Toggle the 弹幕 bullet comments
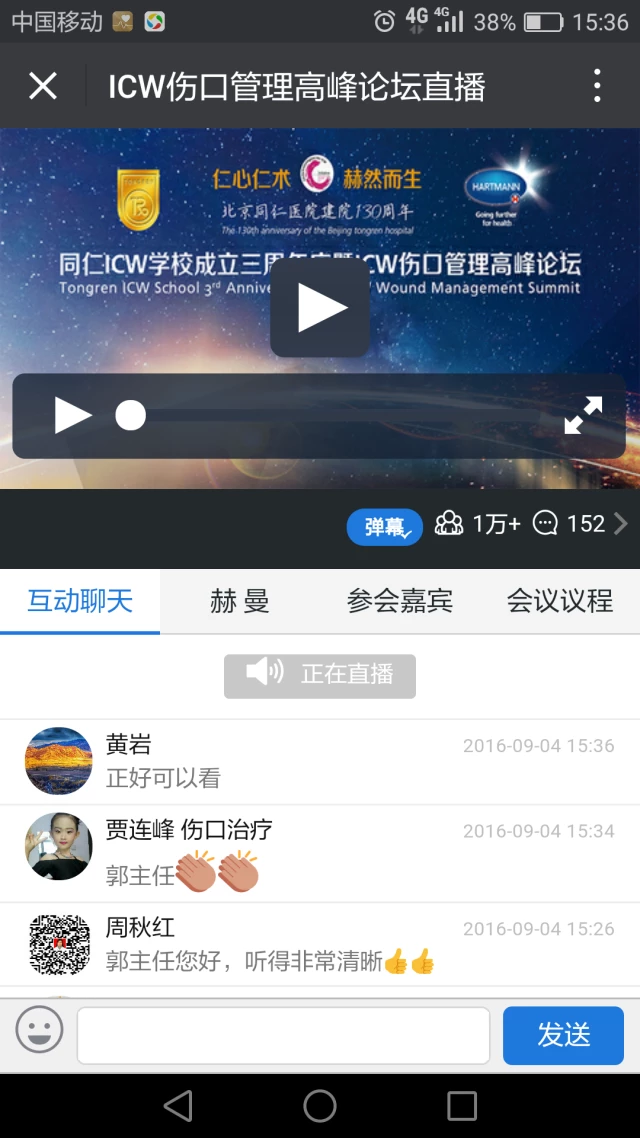 click(x=385, y=525)
